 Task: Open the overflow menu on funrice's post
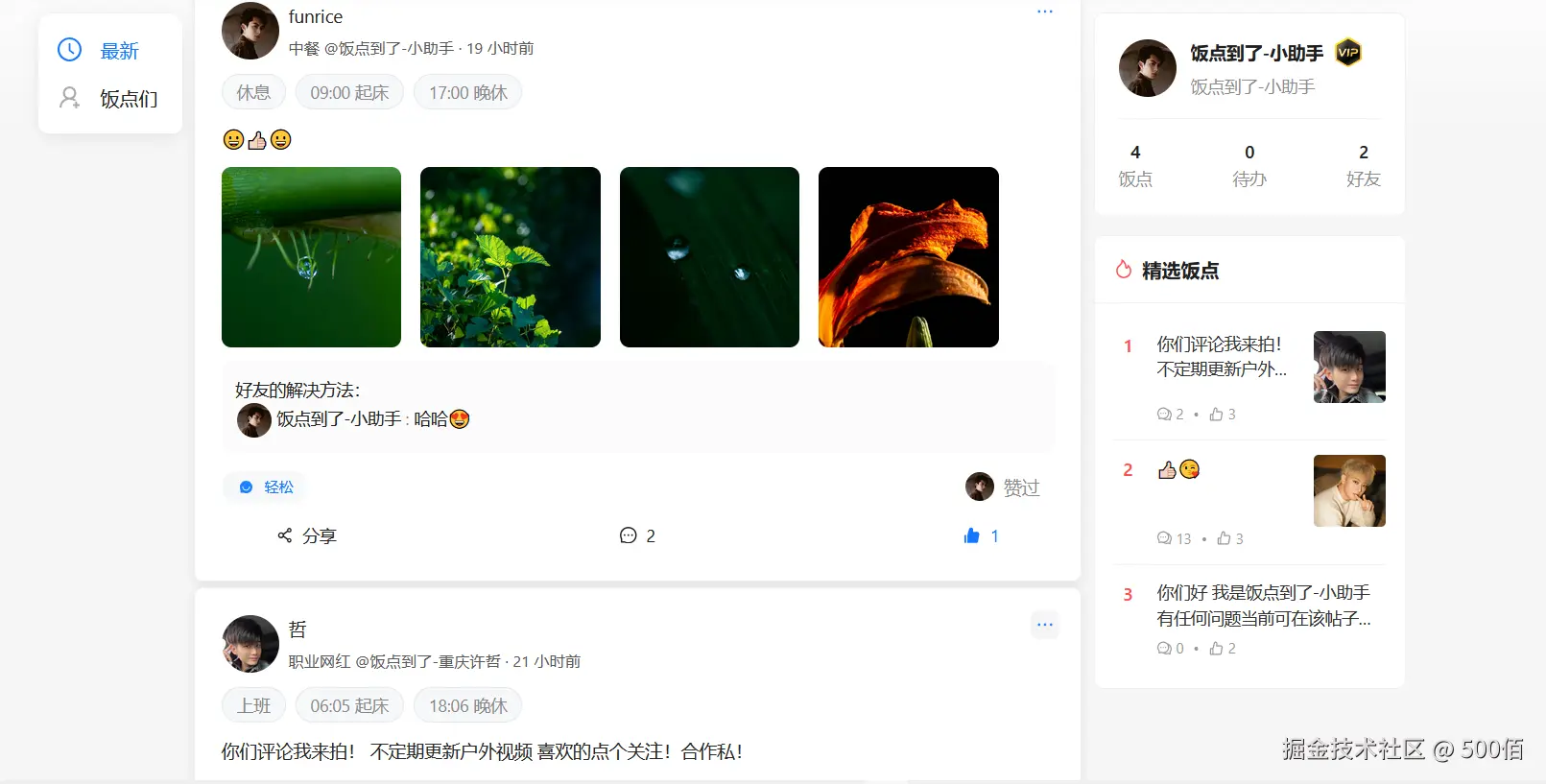click(1044, 12)
